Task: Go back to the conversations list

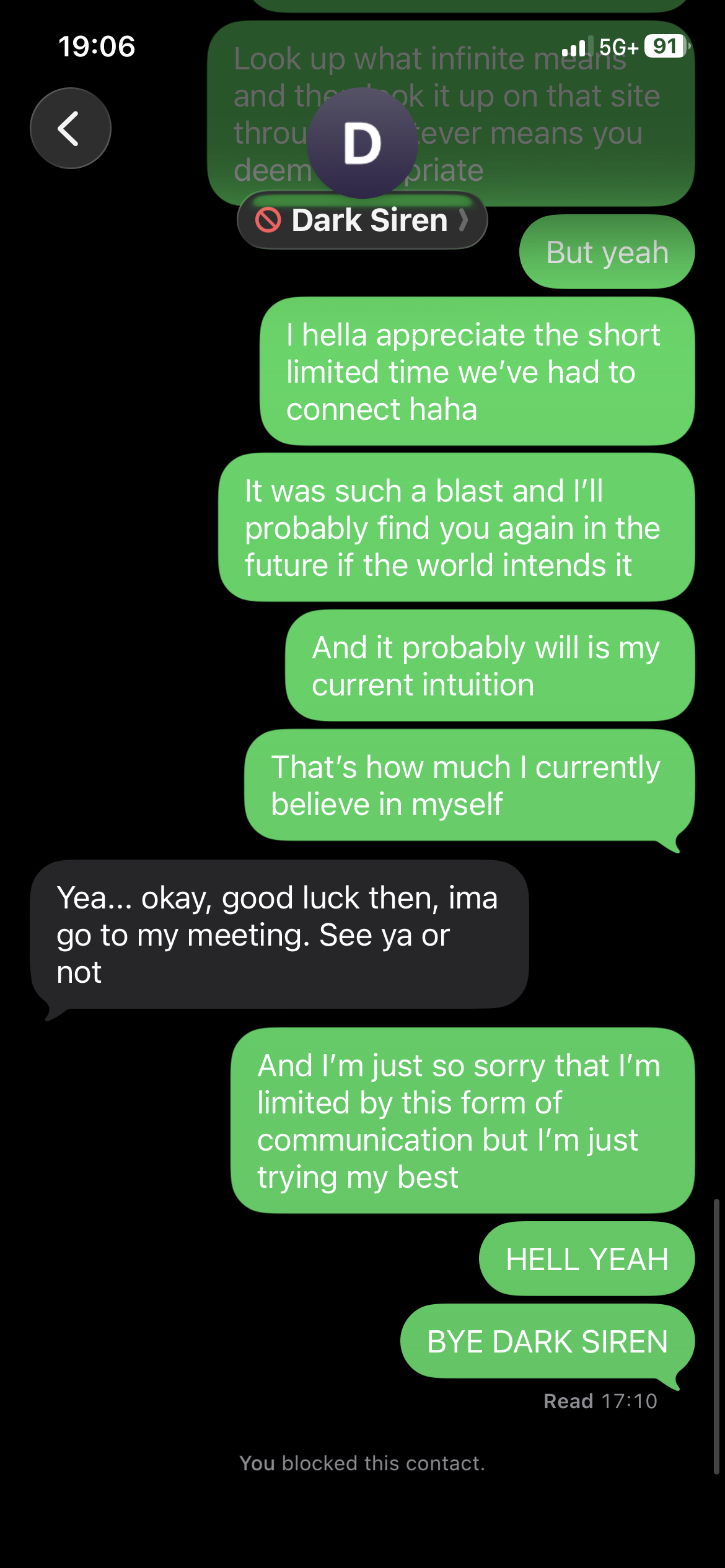Action: [x=70, y=128]
